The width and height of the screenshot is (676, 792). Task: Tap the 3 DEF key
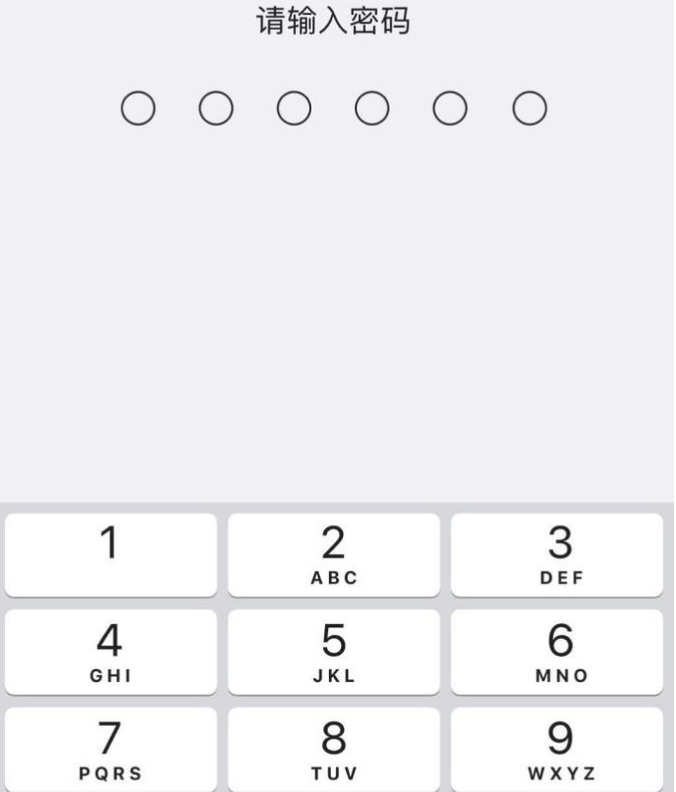557,555
